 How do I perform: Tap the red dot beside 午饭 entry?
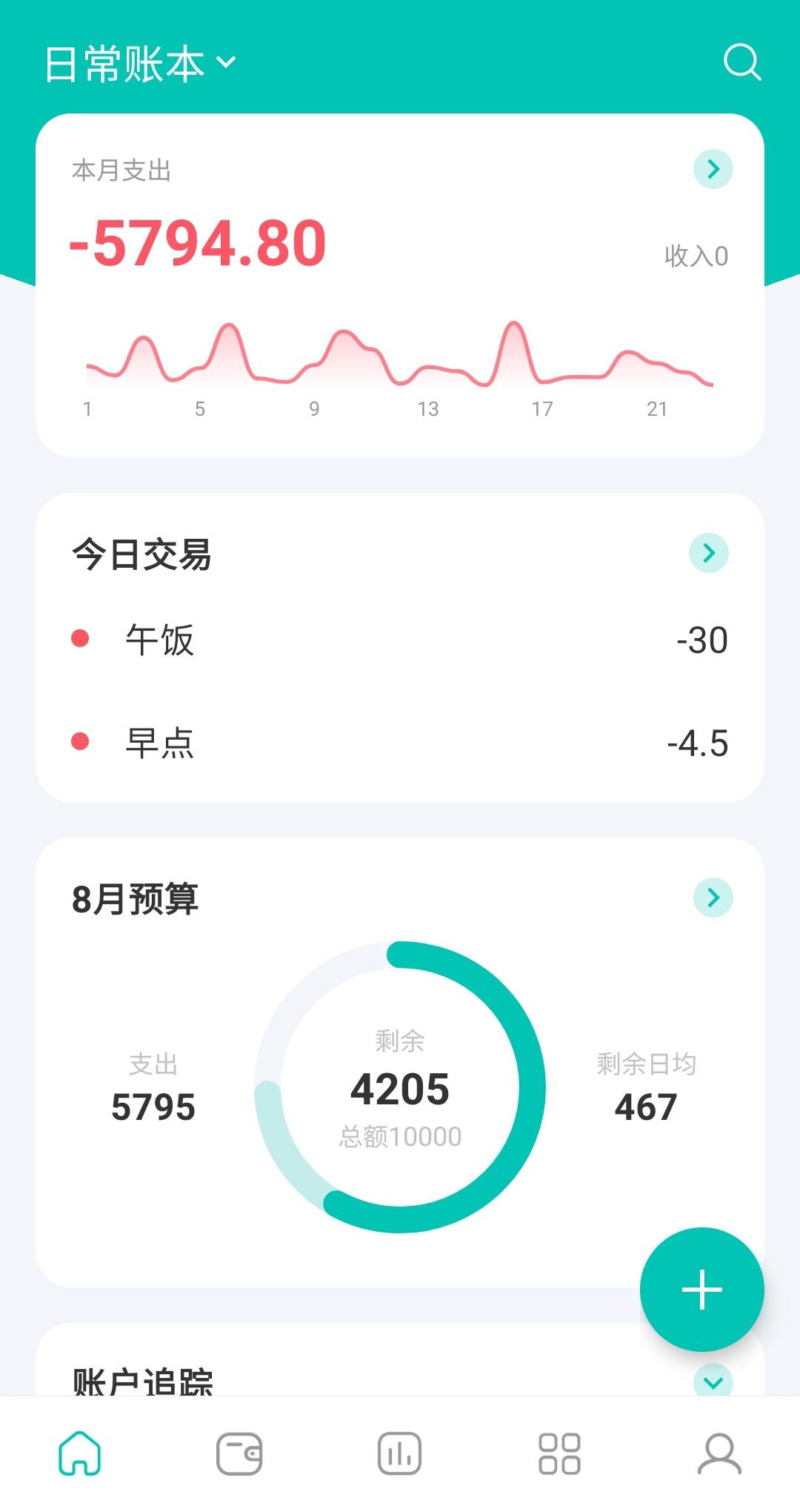pyautogui.click(x=81, y=639)
